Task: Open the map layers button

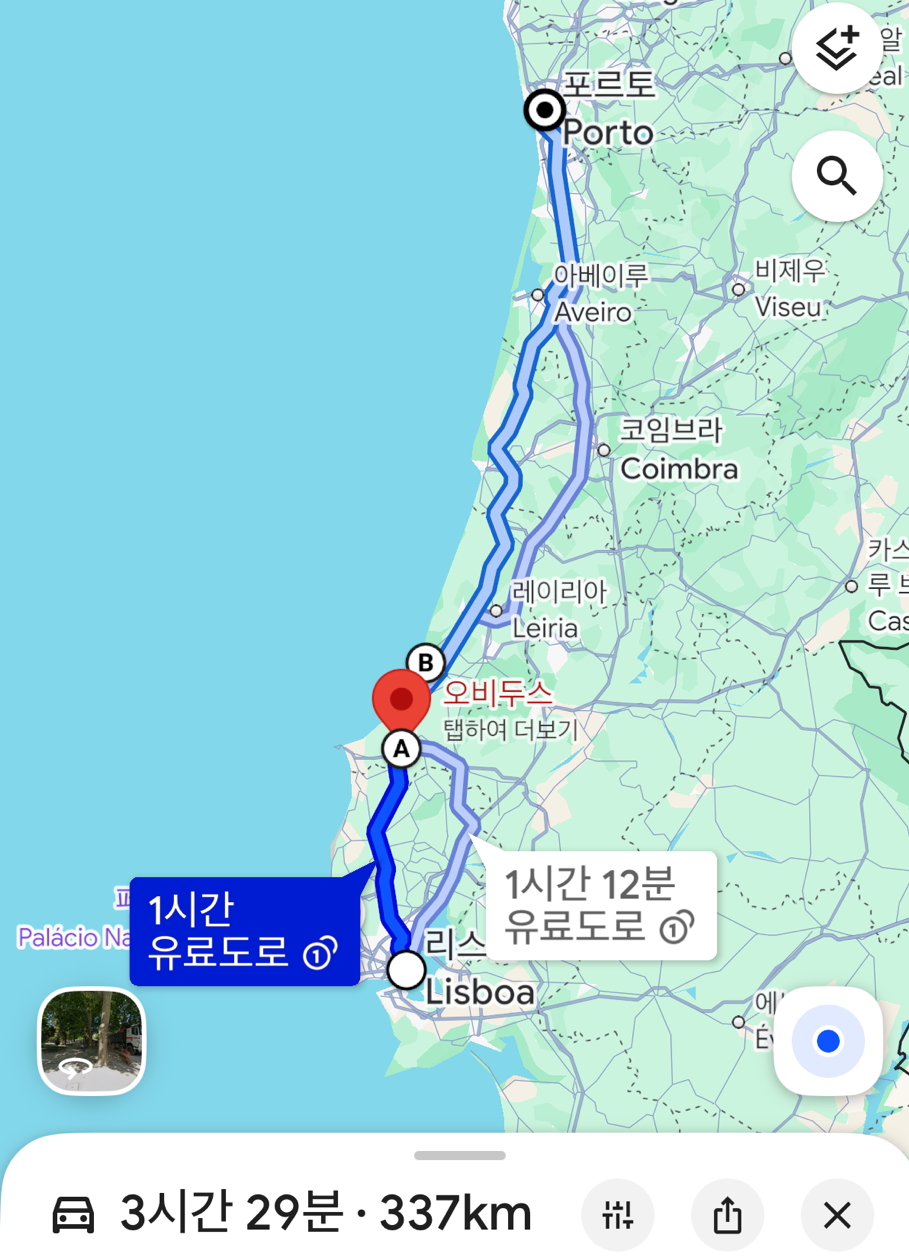Action: pos(836,48)
